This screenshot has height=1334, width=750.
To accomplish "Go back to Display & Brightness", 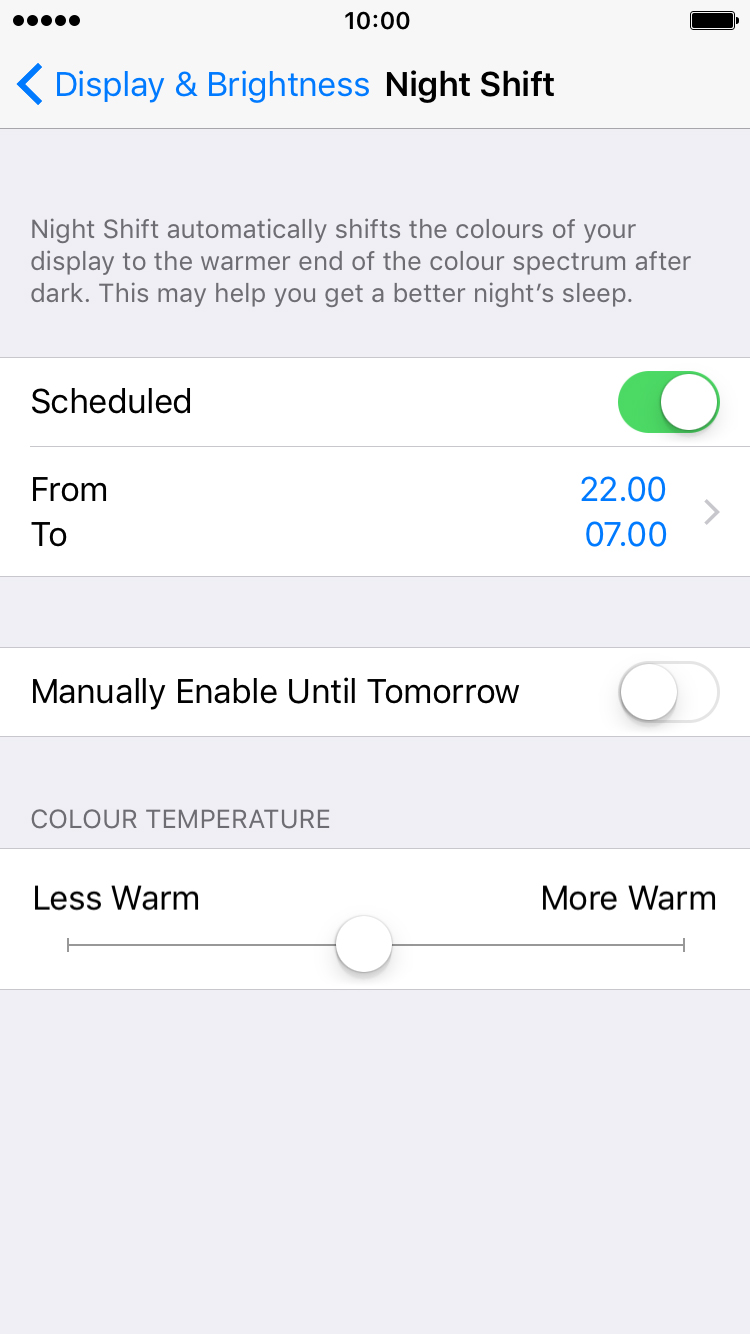I will 193,84.
